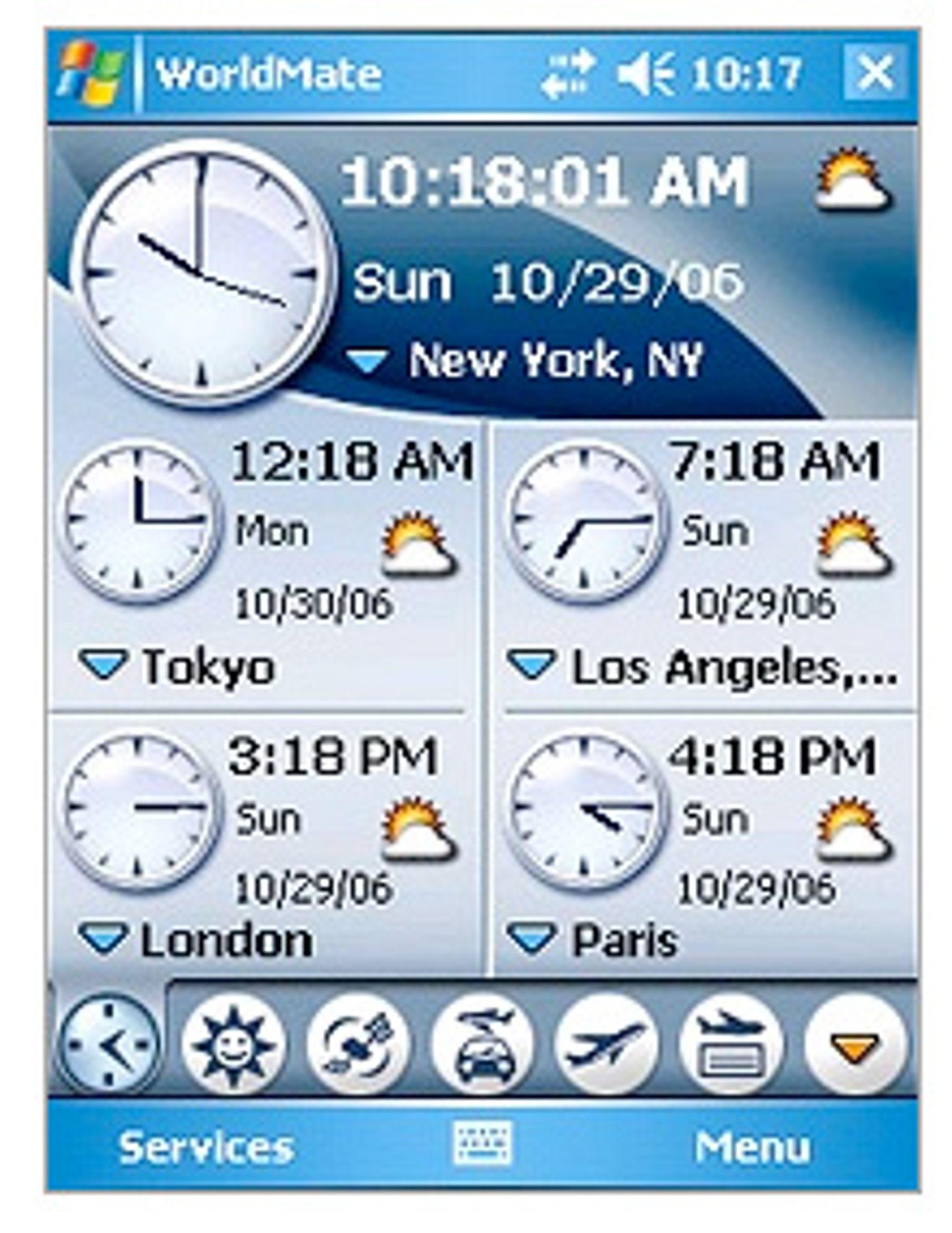Screen dimensions: 952x1233
Task: Expand the New York, NY city dropdown
Action: [x=367, y=360]
